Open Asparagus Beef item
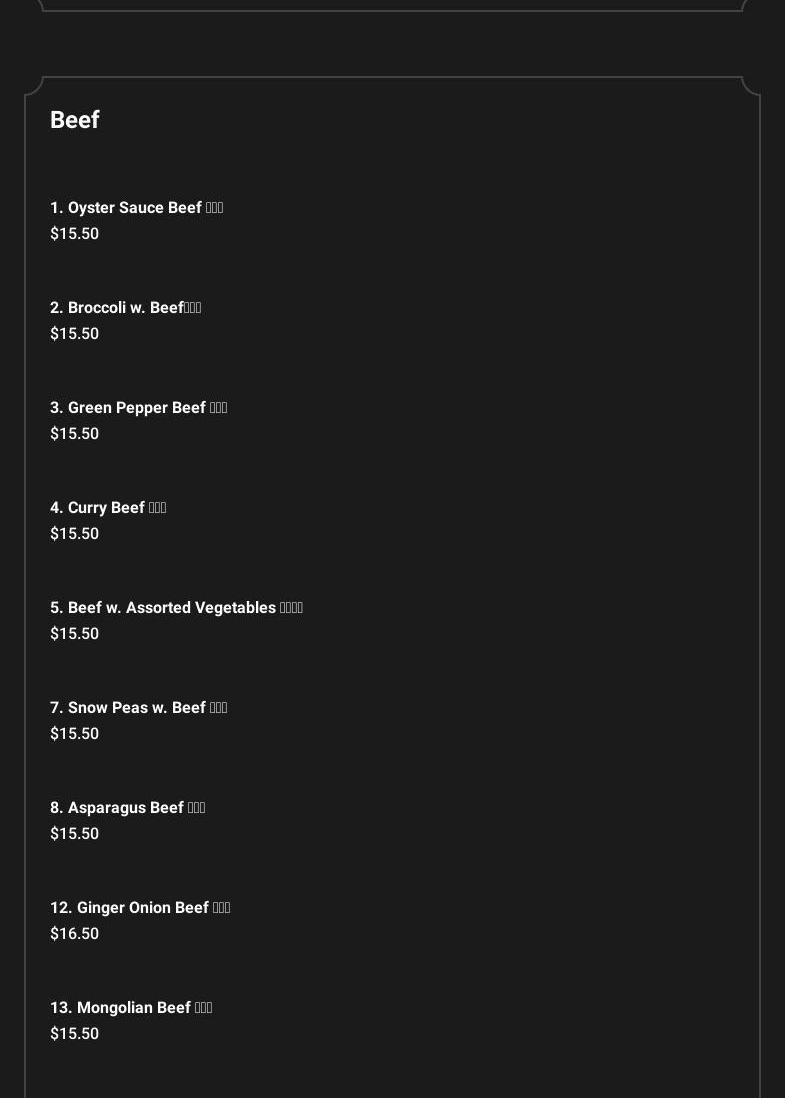 pyautogui.click(x=127, y=808)
